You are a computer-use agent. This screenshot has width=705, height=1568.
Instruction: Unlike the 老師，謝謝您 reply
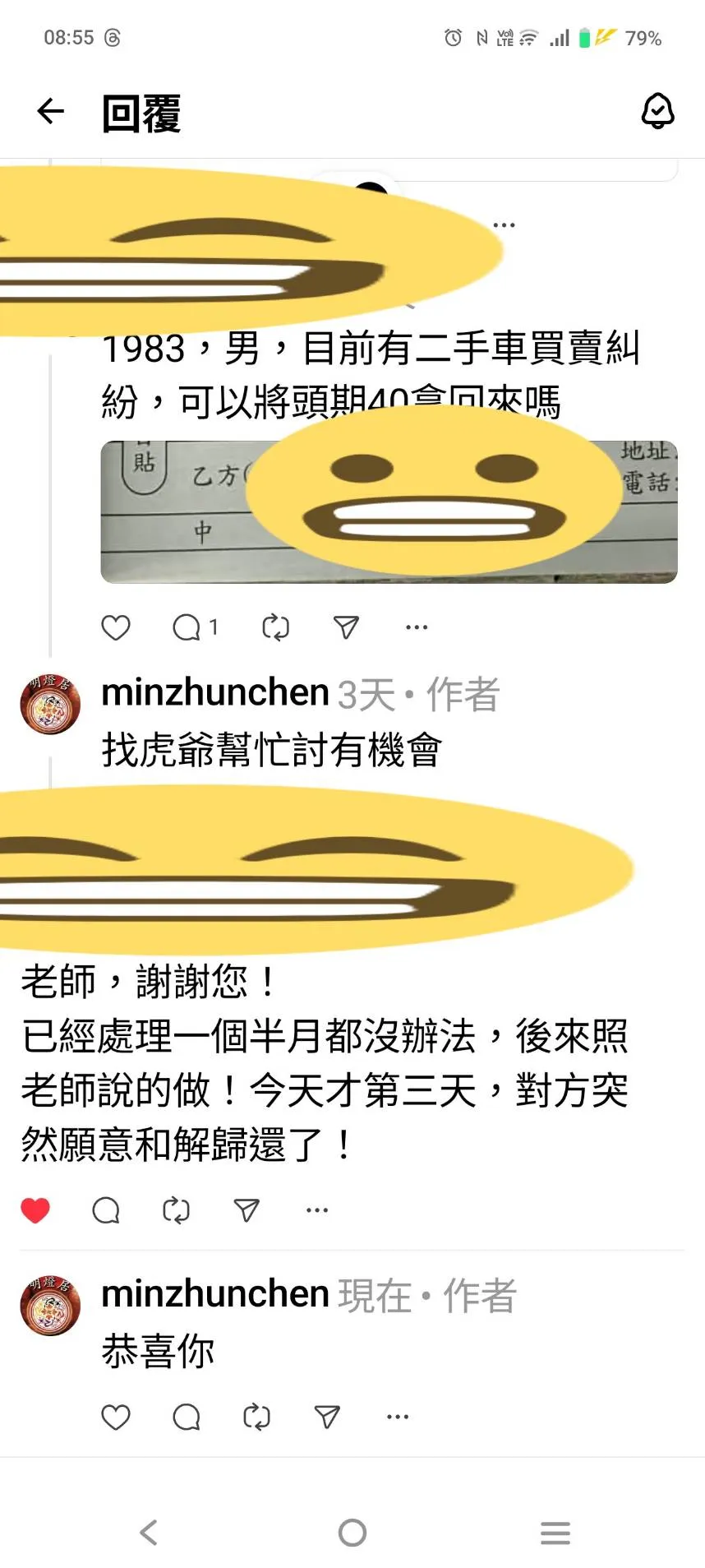(x=35, y=1210)
